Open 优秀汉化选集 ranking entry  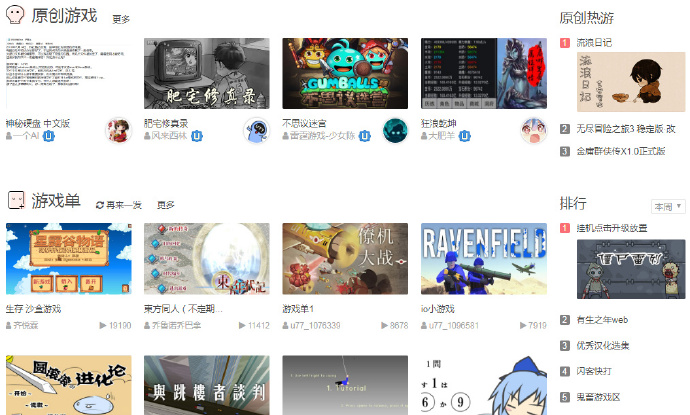602,345
